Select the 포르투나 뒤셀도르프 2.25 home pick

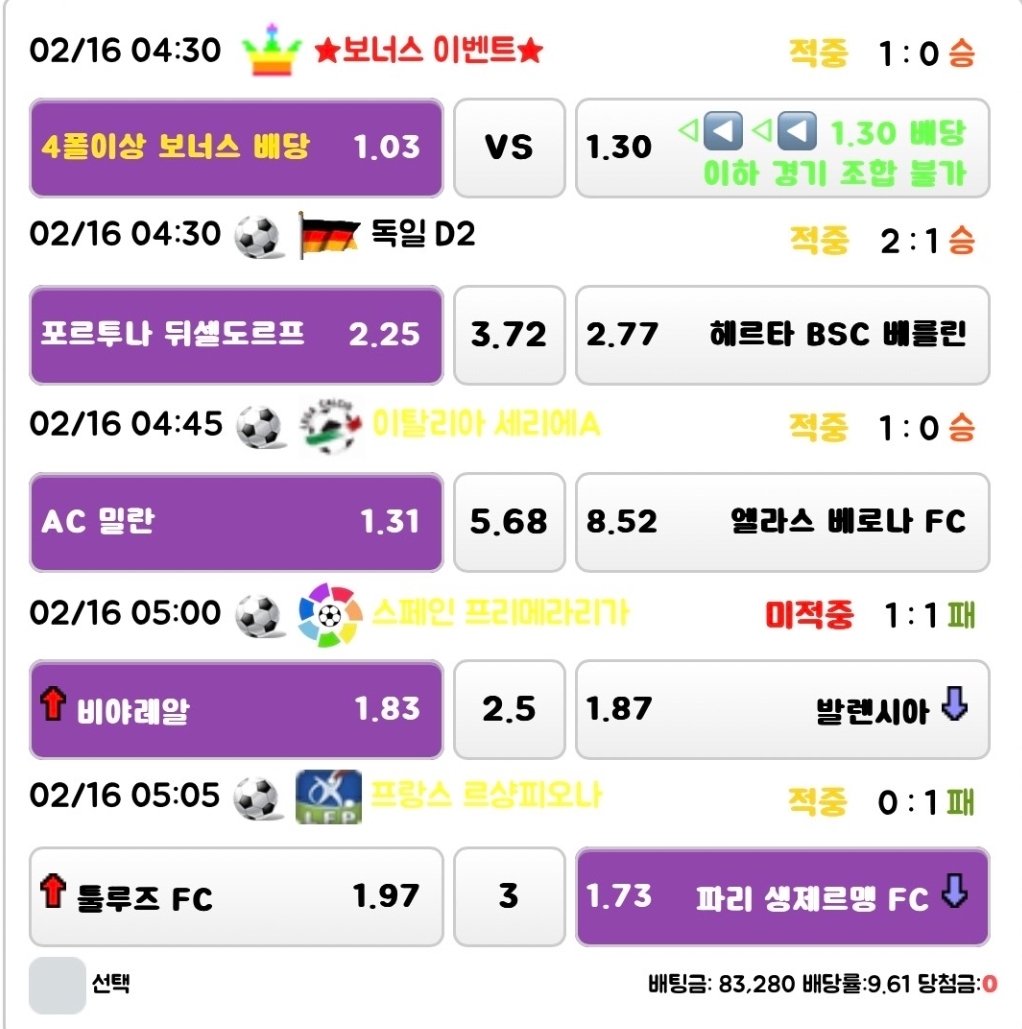coord(236,335)
